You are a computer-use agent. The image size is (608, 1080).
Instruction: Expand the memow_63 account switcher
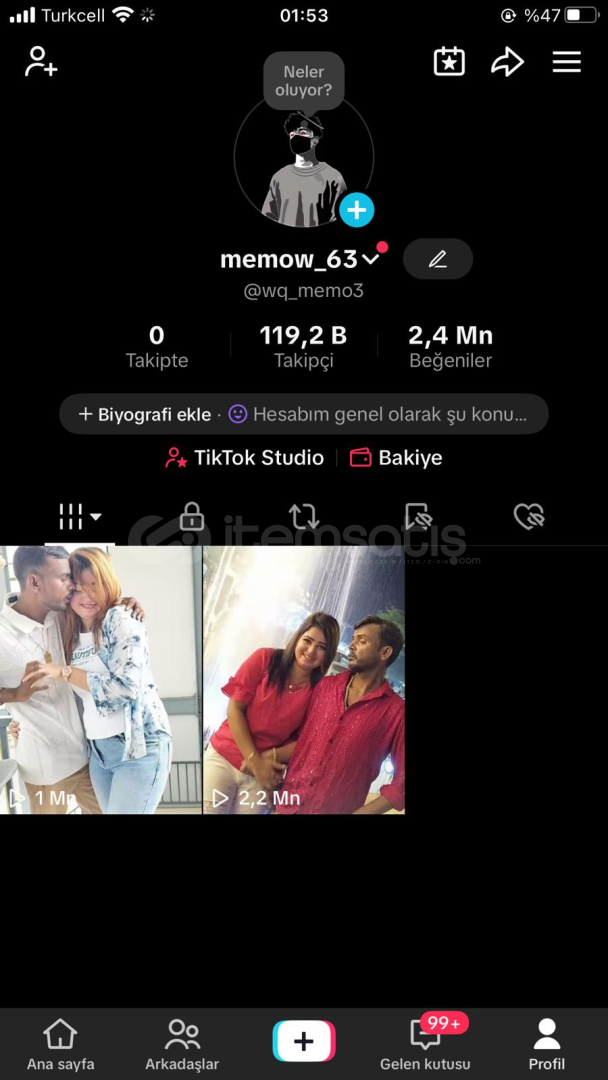(x=371, y=259)
